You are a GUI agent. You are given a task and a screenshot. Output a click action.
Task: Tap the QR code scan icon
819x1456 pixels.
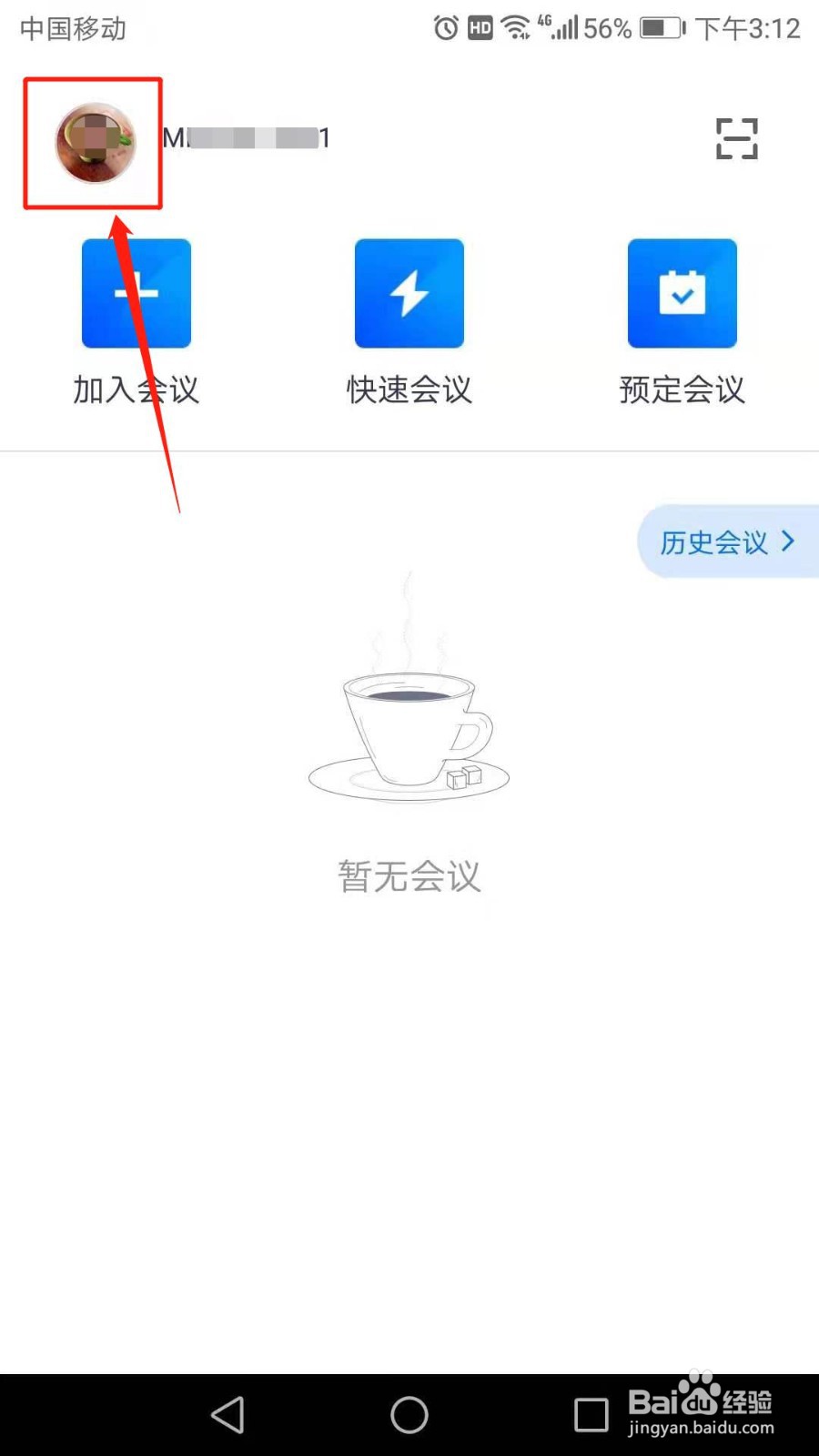[736, 138]
